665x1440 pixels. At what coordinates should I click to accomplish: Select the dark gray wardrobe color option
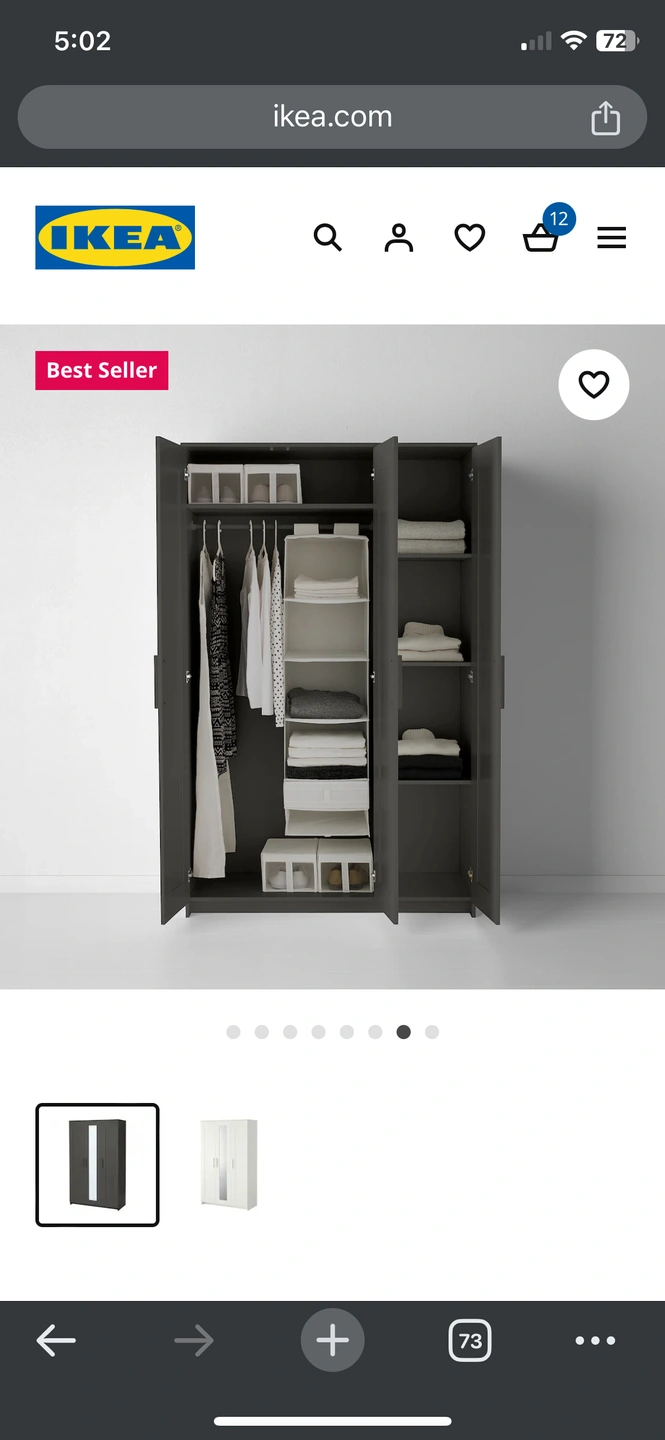[x=98, y=1165]
